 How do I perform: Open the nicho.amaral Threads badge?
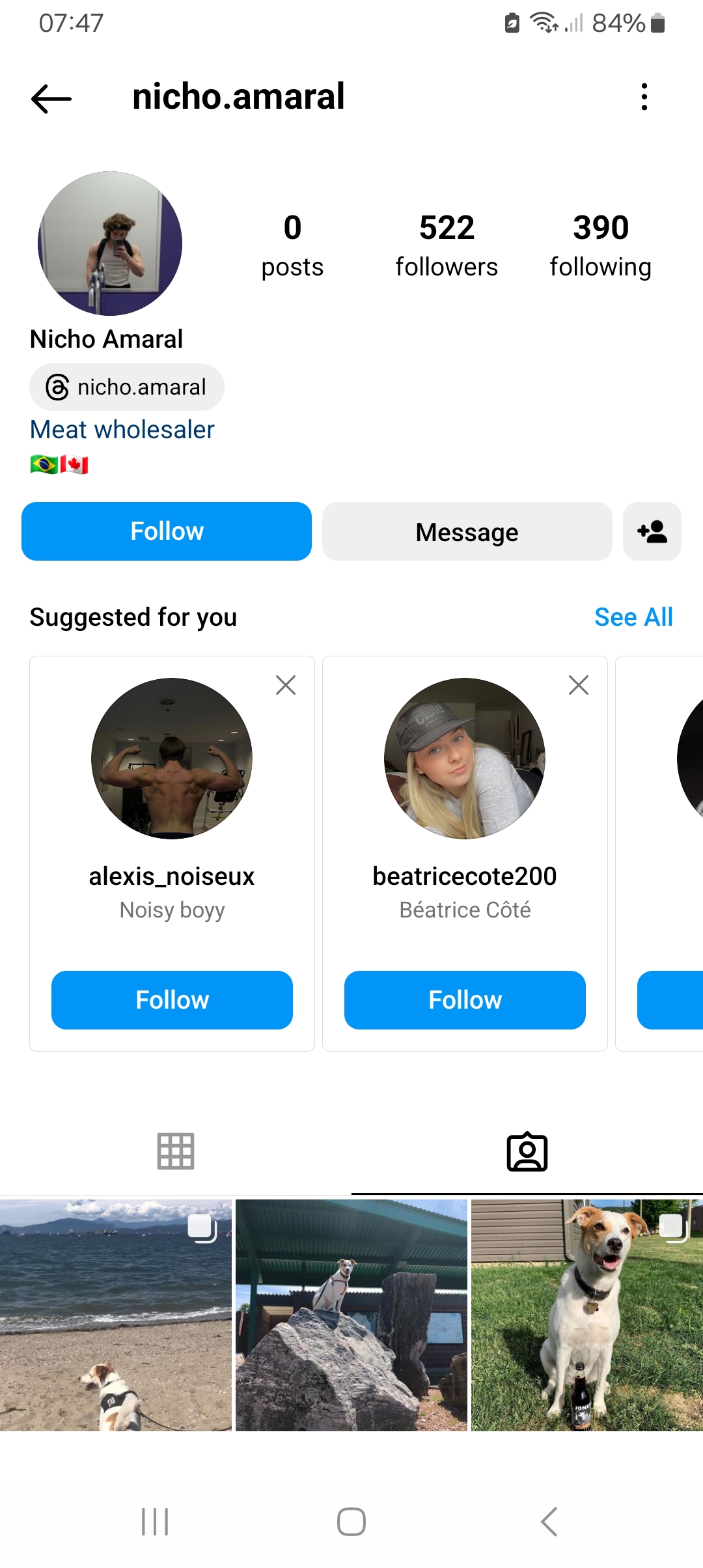pos(127,387)
